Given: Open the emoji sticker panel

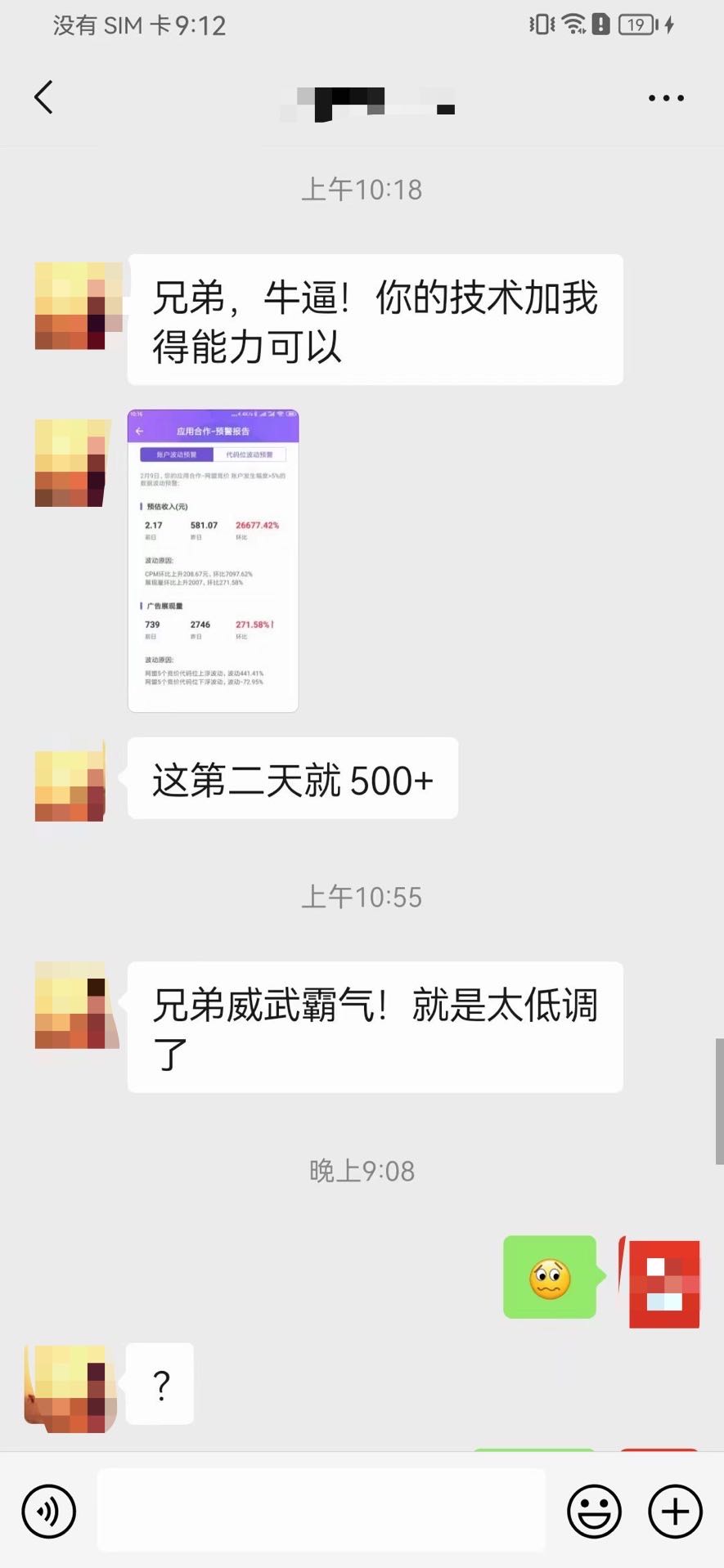Looking at the screenshot, I should pos(594,1512).
